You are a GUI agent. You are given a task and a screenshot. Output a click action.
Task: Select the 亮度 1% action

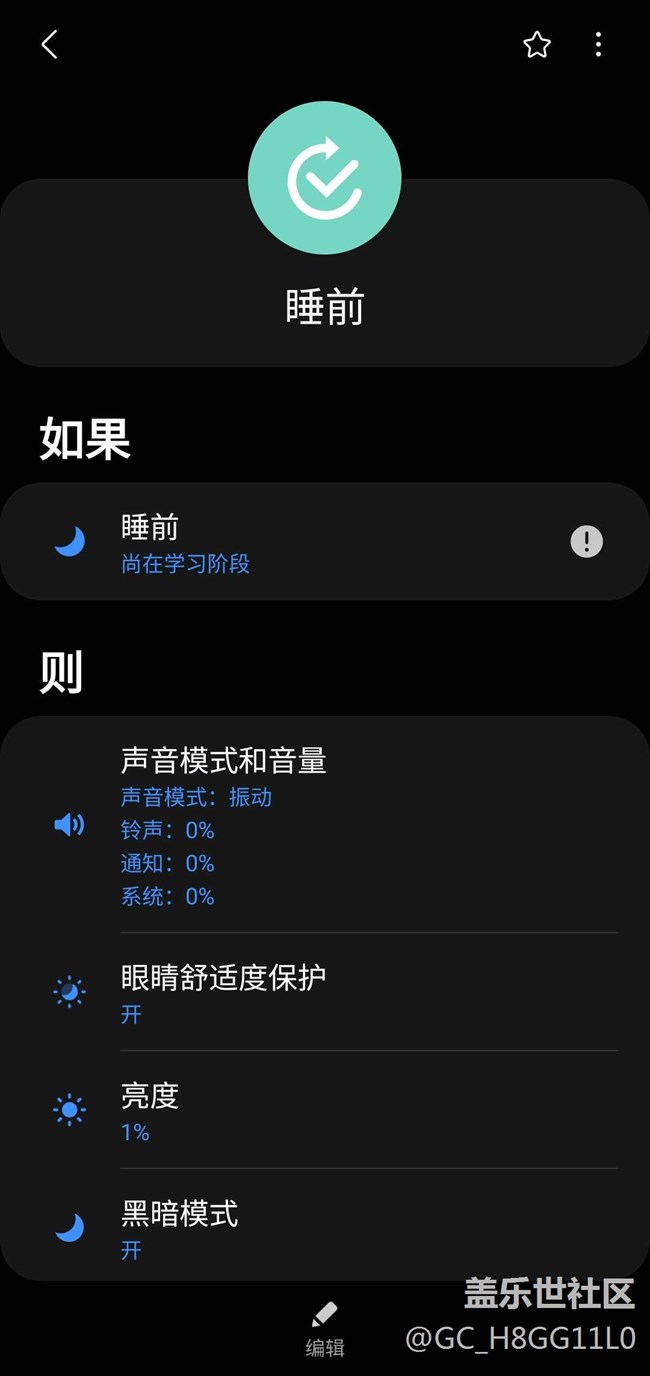coord(320,1109)
